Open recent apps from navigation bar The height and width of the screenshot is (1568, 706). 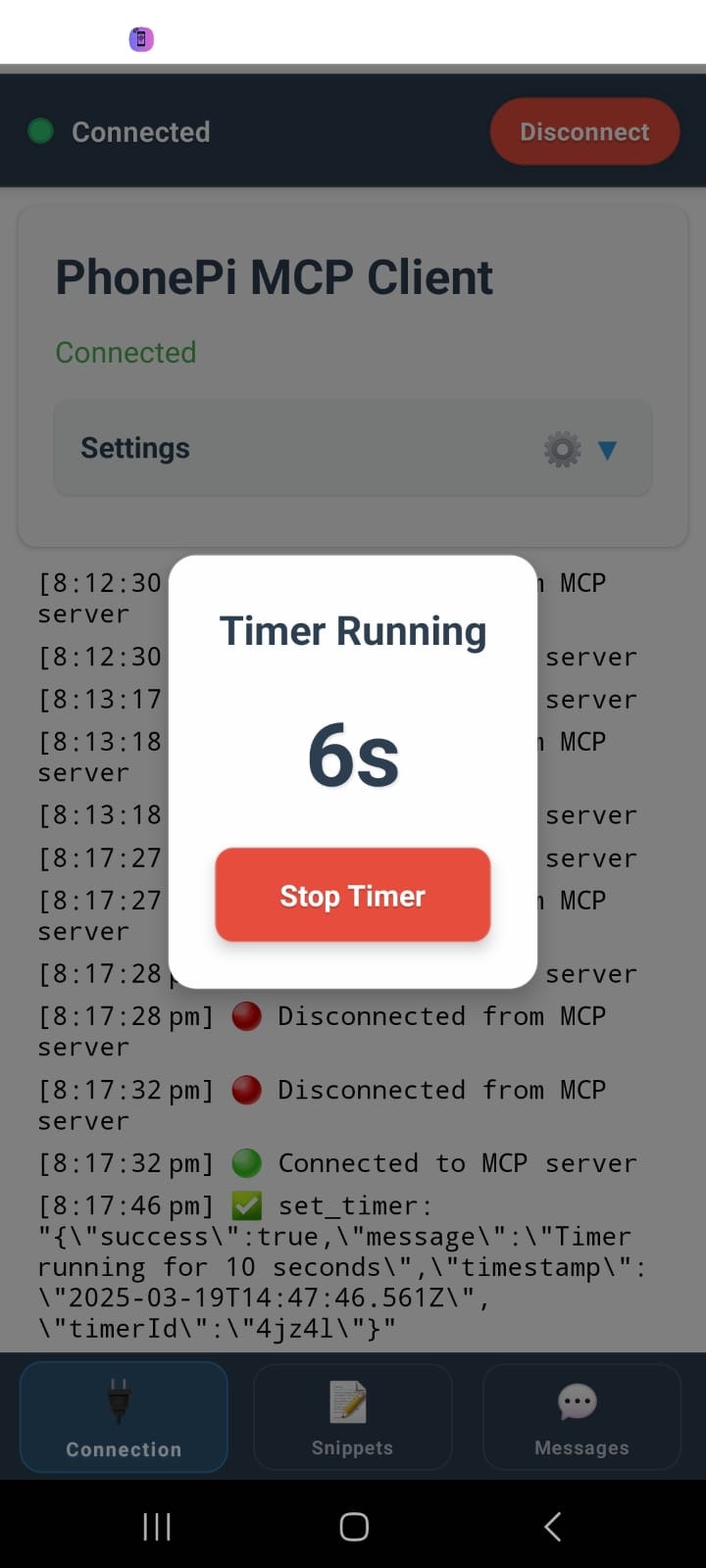(157, 1526)
